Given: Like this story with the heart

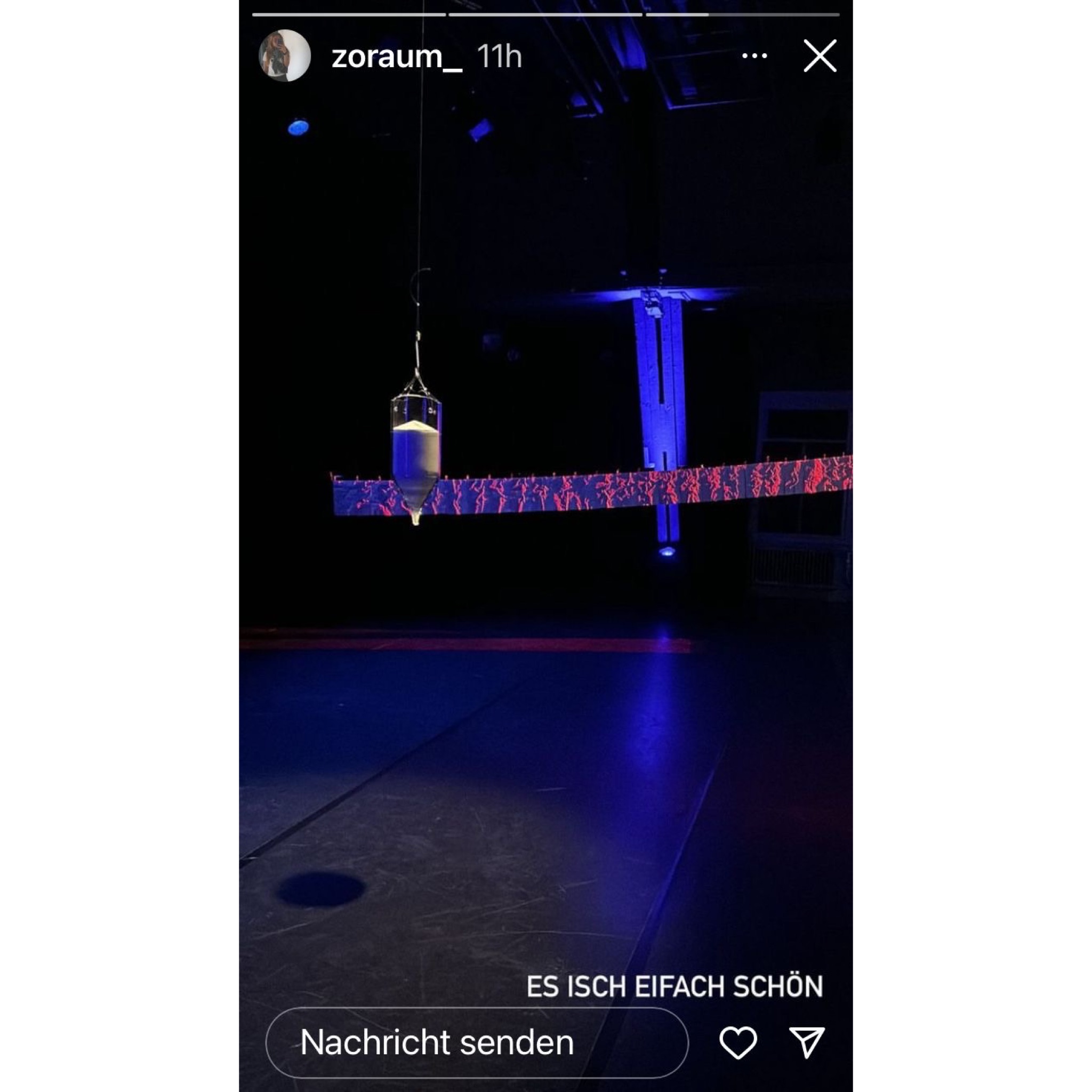Looking at the screenshot, I should point(737,1043).
